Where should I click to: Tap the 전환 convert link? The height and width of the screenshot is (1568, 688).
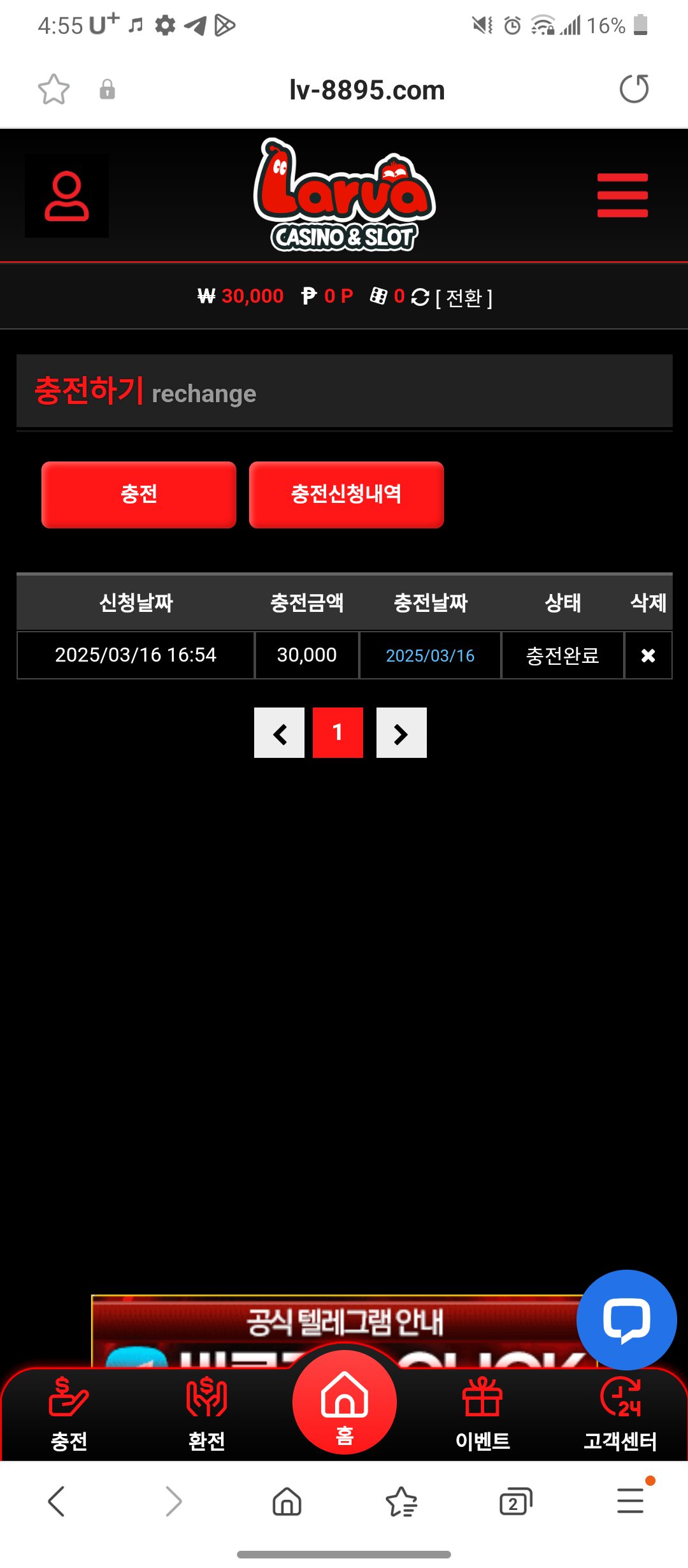pyautogui.click(x=464, y=298)
